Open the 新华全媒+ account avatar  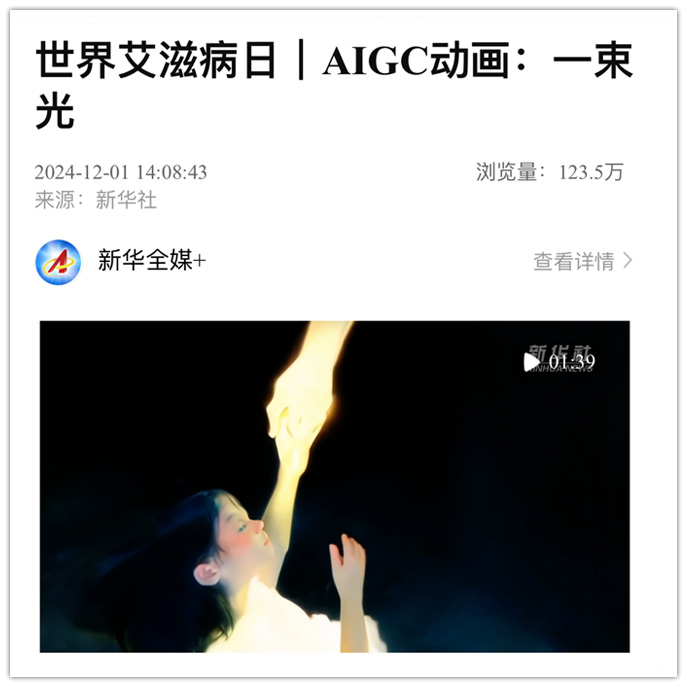[58, 262]
